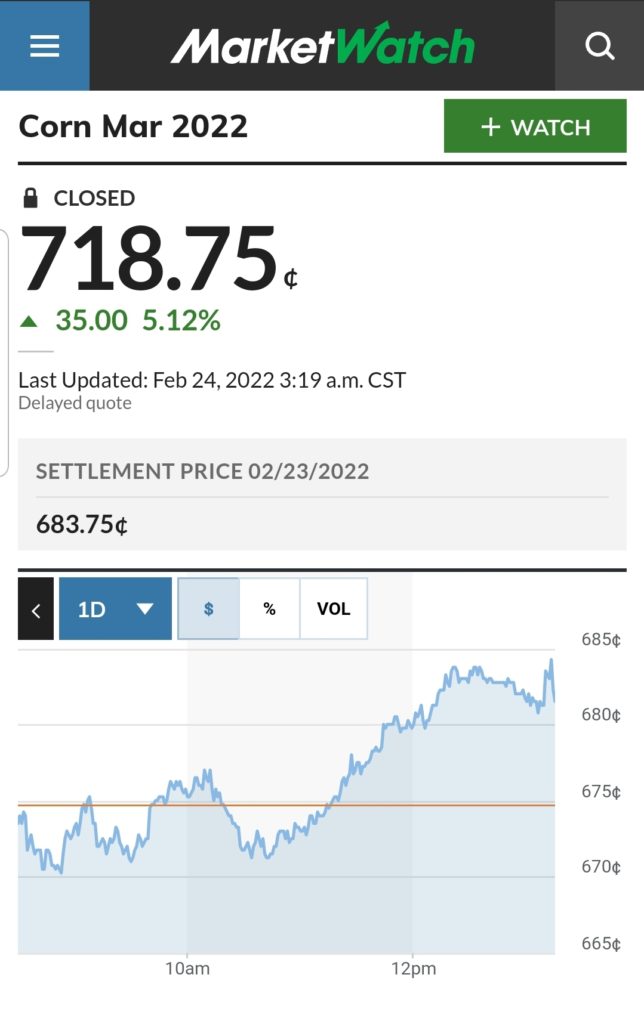Switch chart to dollar price view
The width and height of the screenshot is (644, 1024).
tap(209, 609)
